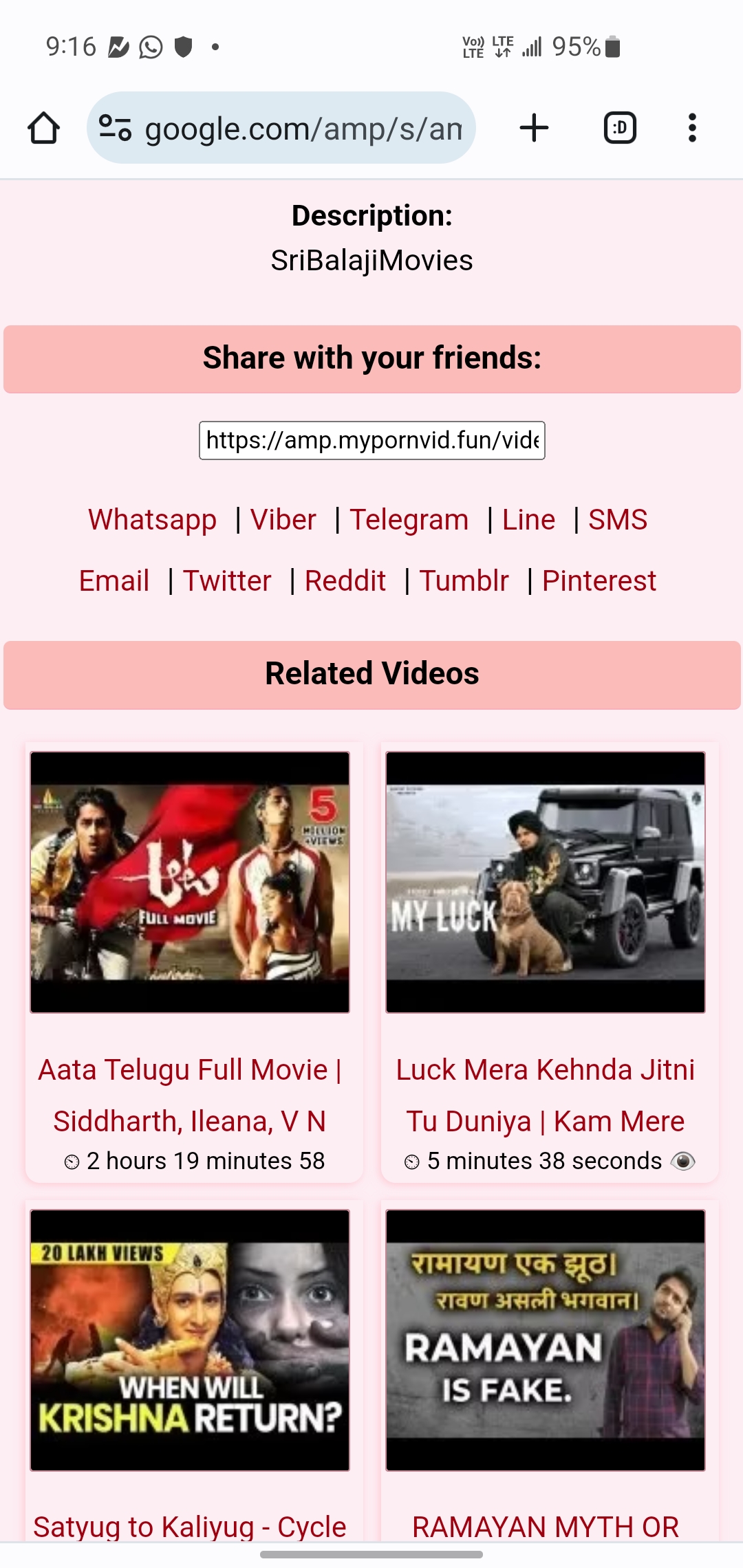
Task: Open a new browser tab
Action: [534, 128]
